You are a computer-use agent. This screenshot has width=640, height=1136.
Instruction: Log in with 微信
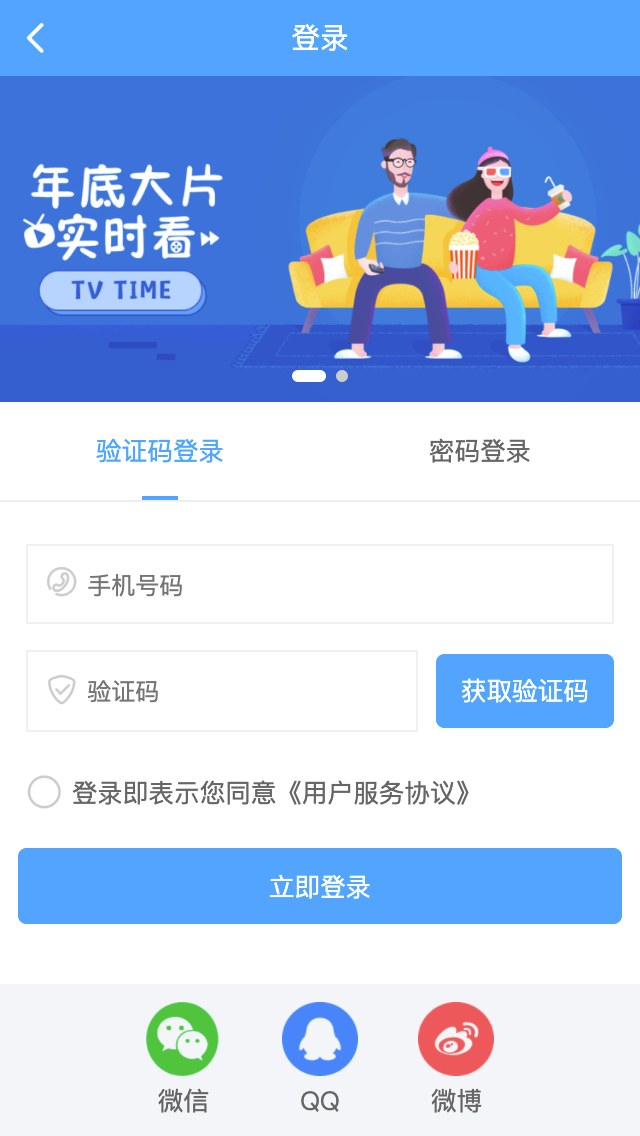pos(183,1040)
